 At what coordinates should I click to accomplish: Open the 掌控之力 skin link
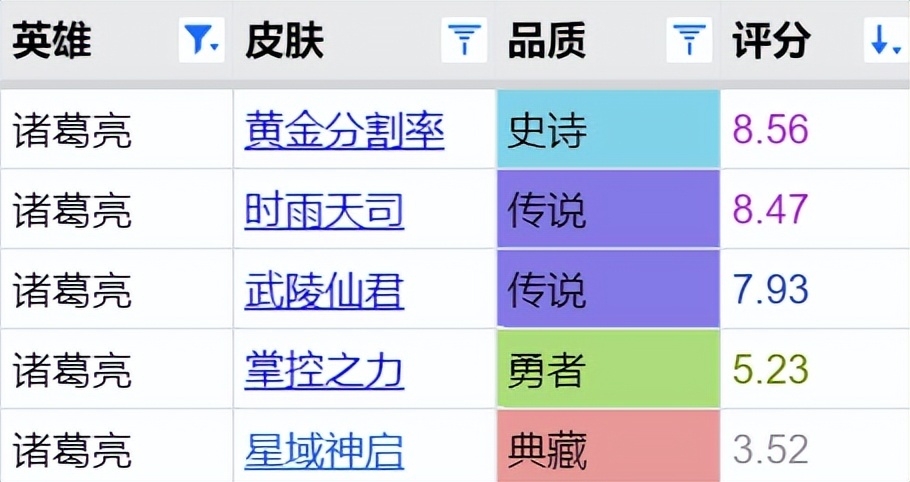point(324,371)
